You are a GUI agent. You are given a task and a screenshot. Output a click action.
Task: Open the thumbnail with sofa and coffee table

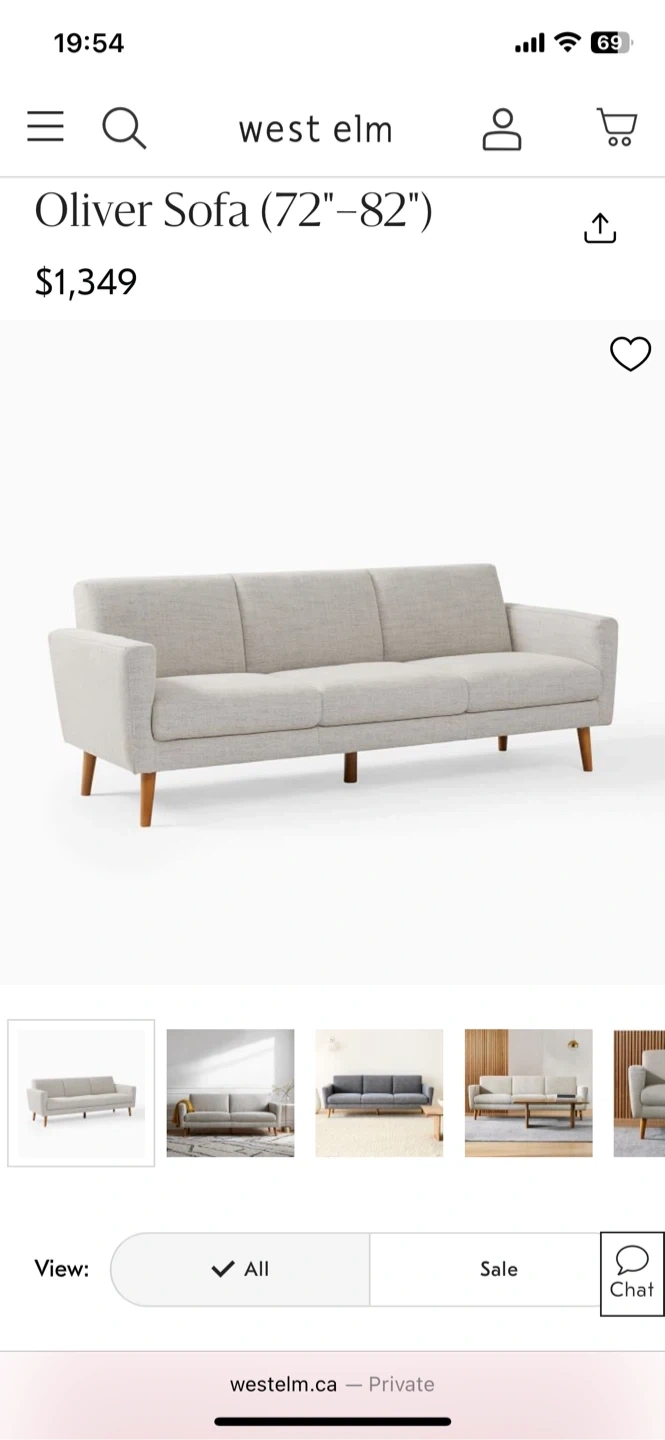[528, 1093]
